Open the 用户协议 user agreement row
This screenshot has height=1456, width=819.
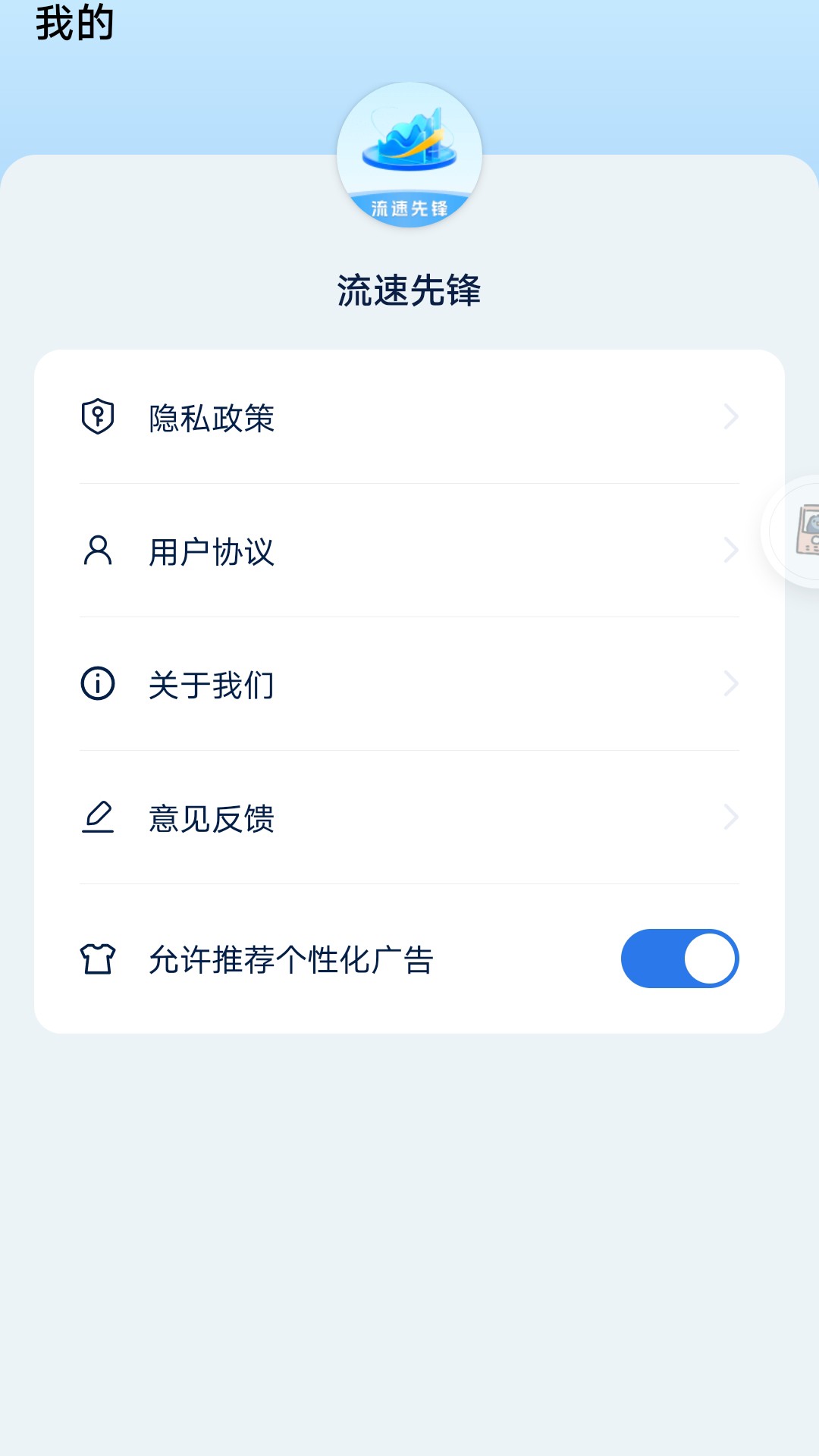point(409,551)
